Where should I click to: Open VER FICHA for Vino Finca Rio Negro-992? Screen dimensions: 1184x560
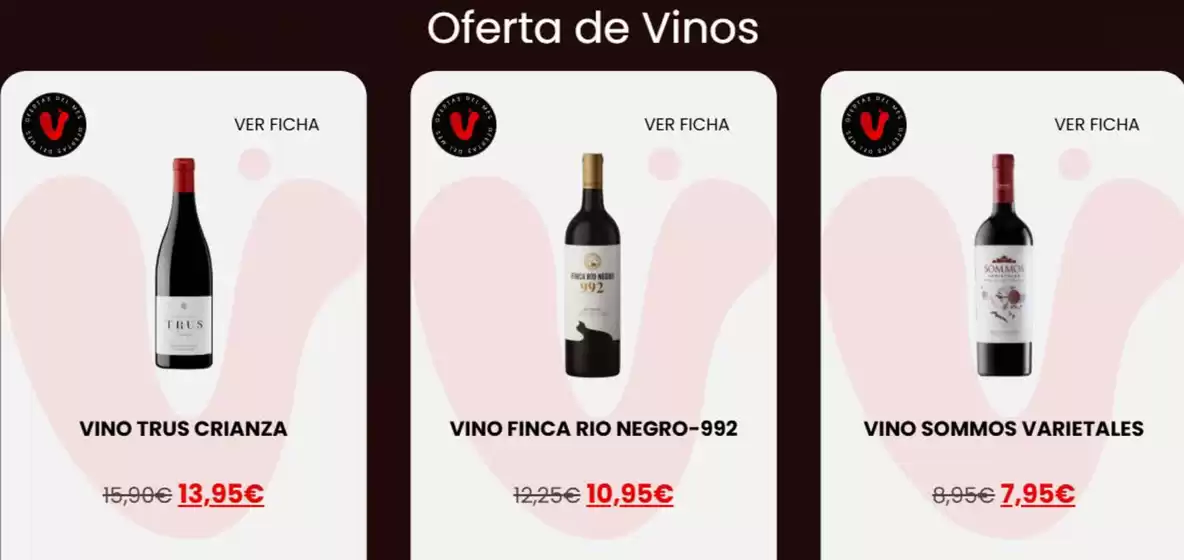pyautogui.click(x=686, y=125)
